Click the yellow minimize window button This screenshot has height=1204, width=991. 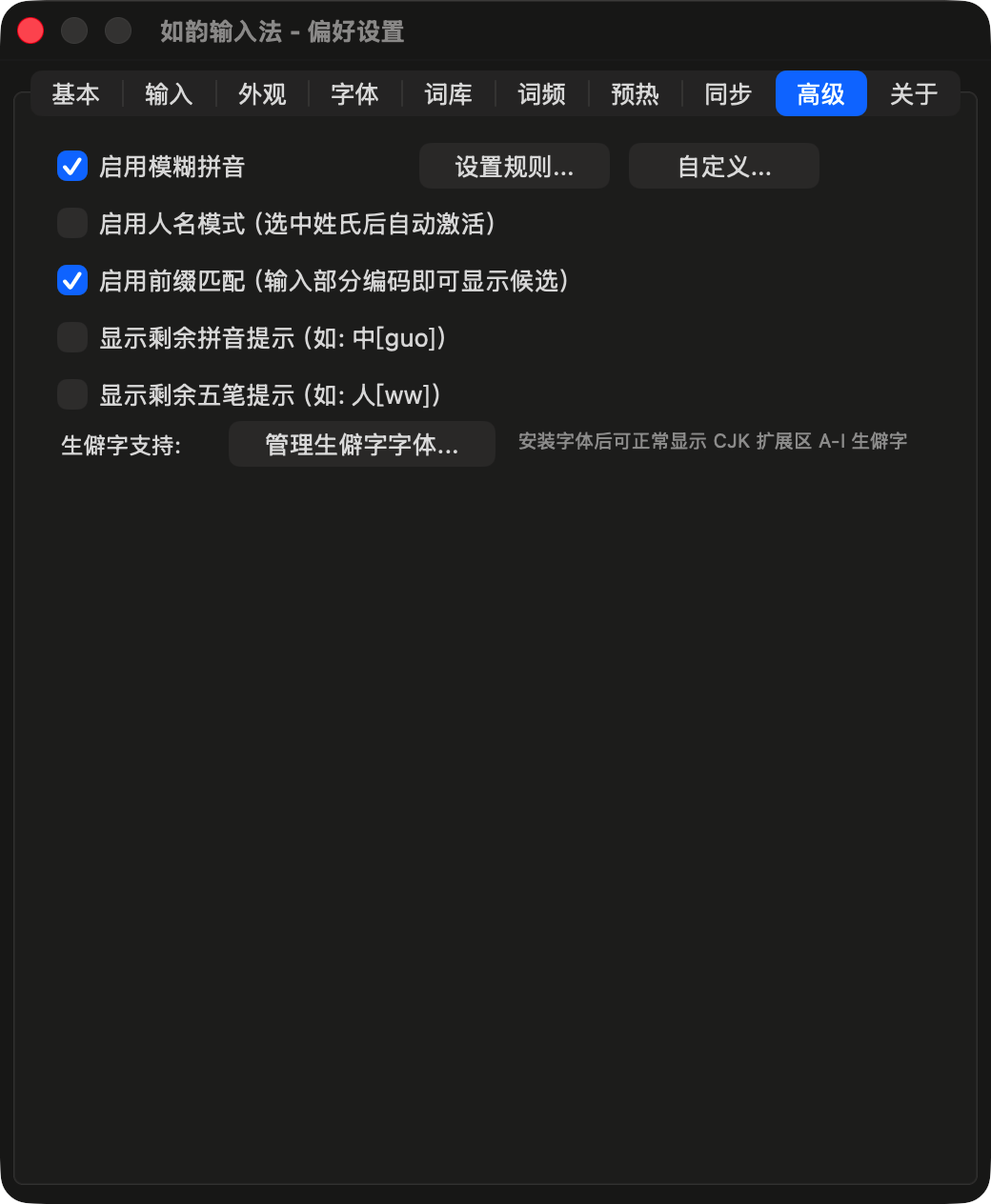point(73,30)
